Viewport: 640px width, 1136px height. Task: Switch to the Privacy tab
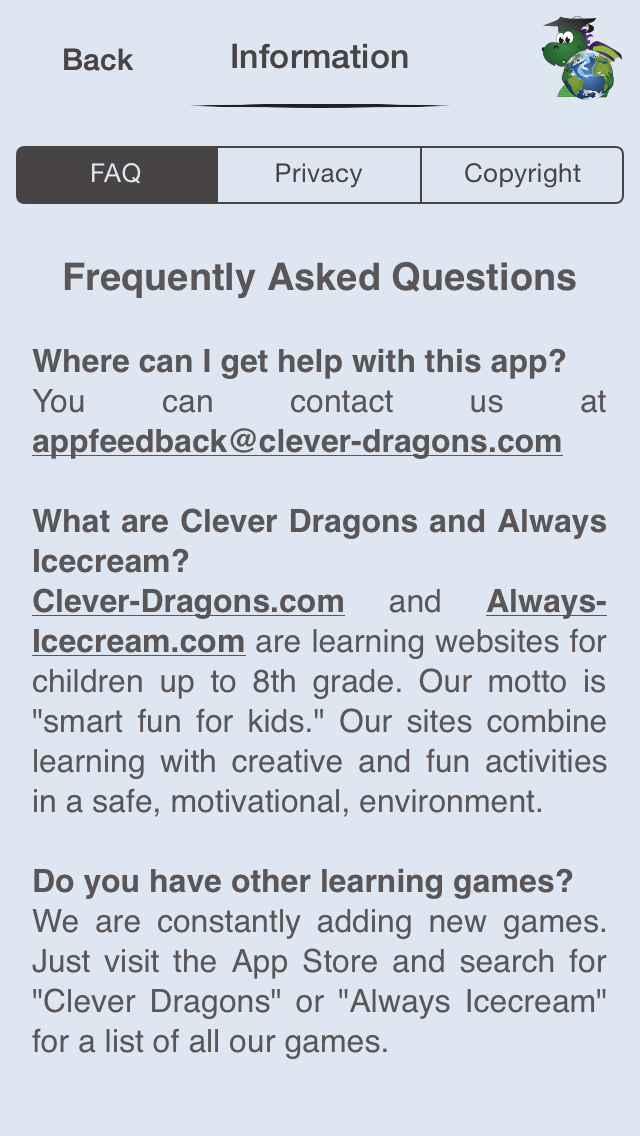[319, 175]
